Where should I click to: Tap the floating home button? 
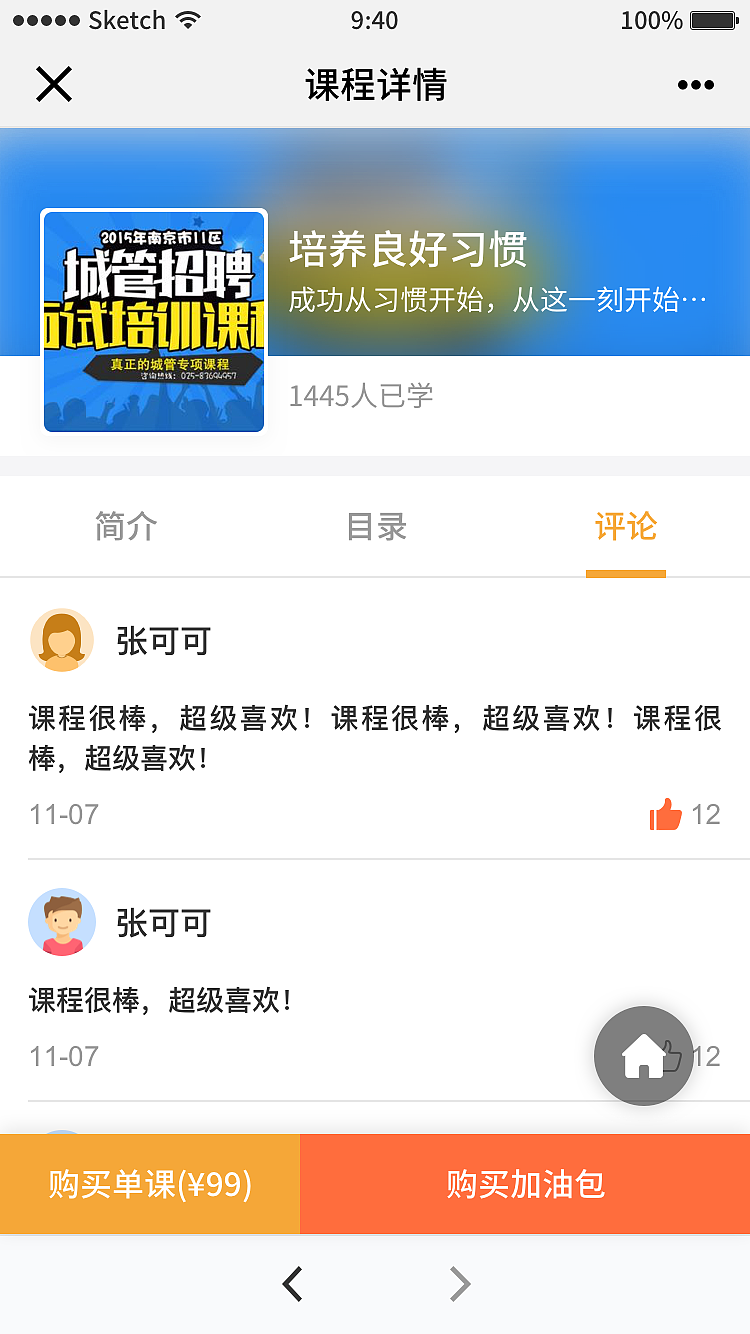(x=643, y=1056)
